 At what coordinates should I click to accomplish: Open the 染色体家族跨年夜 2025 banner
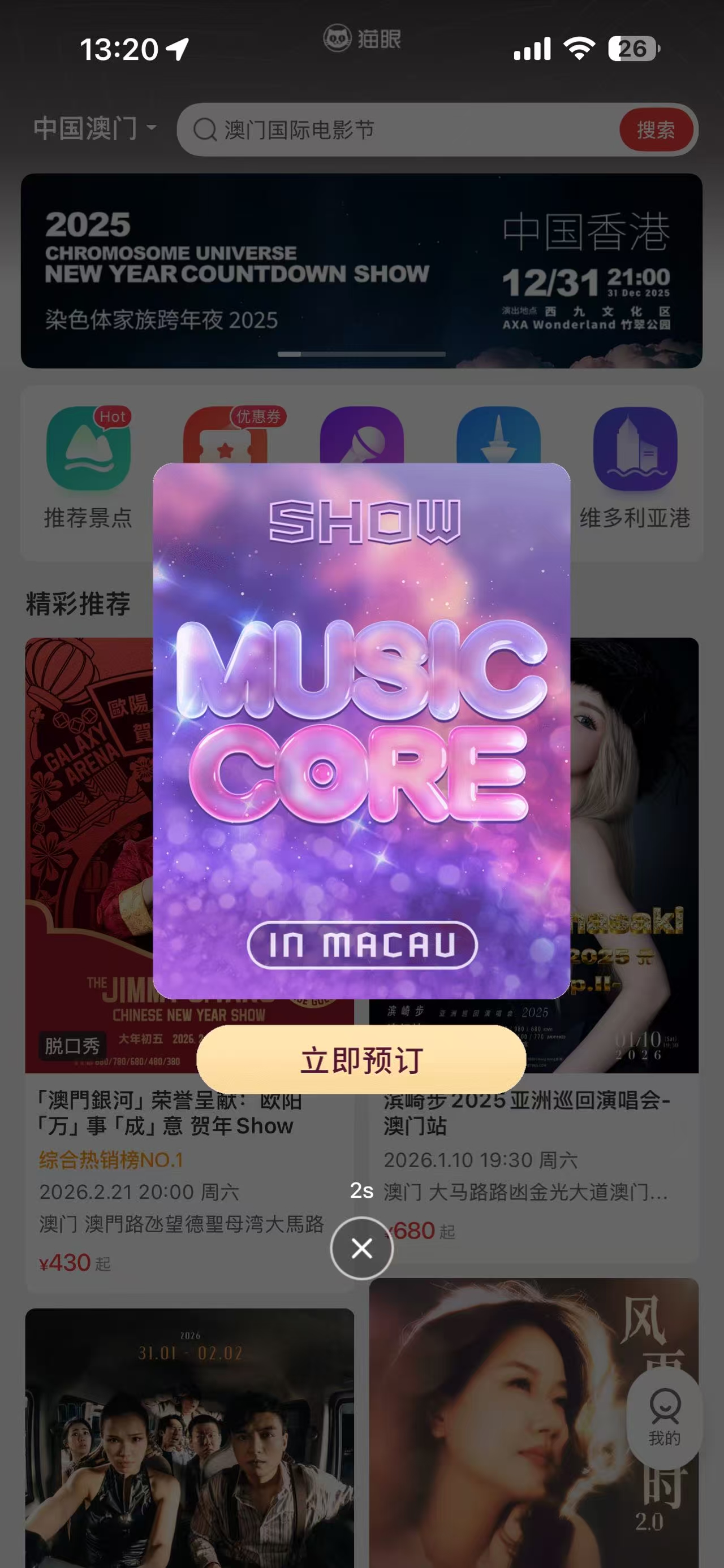[x=361, y=271]
